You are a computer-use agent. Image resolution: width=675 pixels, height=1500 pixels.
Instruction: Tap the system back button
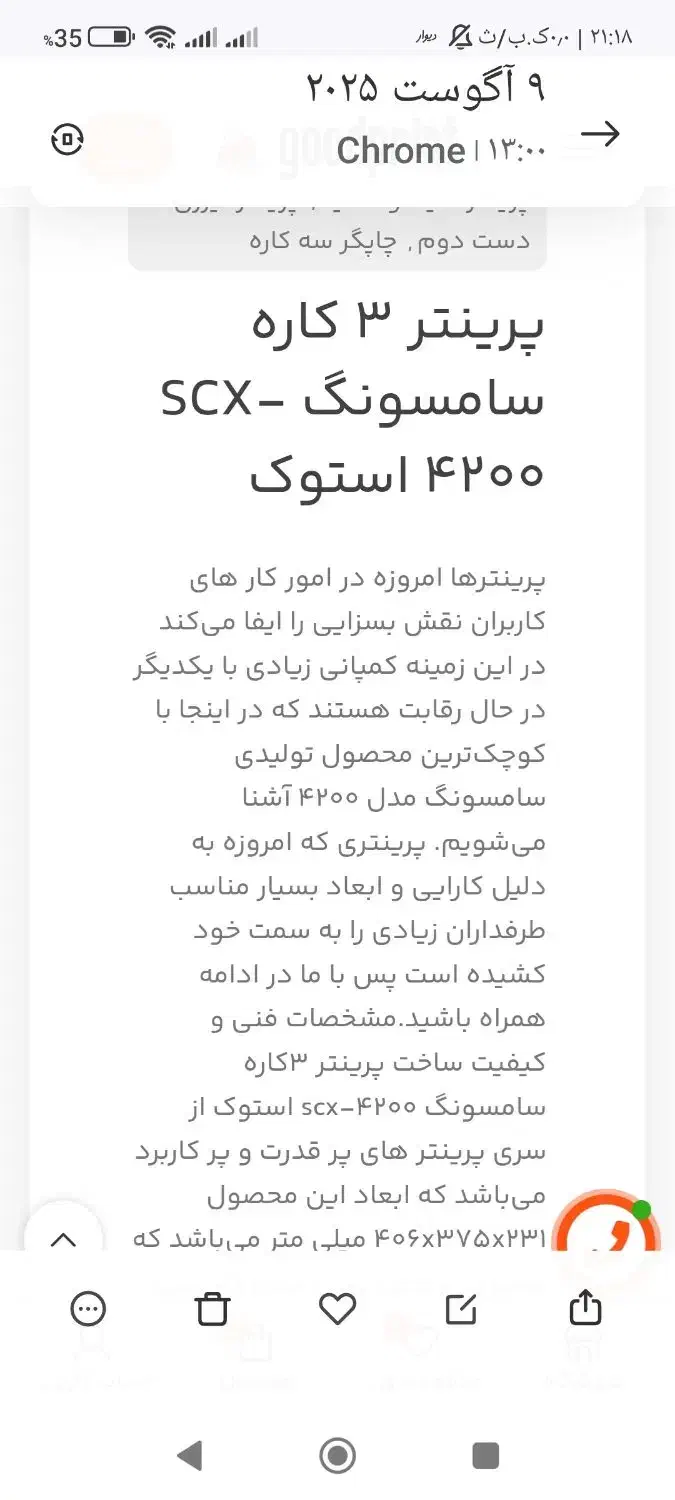(x=189, y=1455)
